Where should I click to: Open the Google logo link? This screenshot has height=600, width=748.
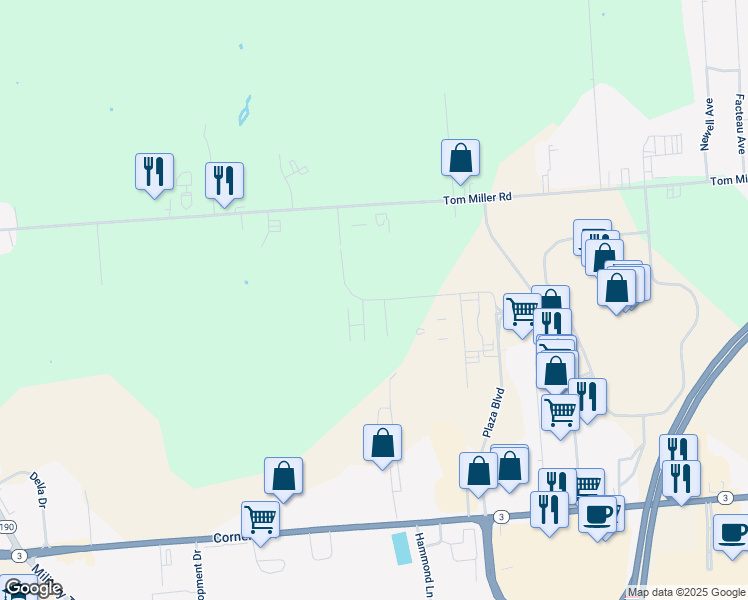(33, 588)
